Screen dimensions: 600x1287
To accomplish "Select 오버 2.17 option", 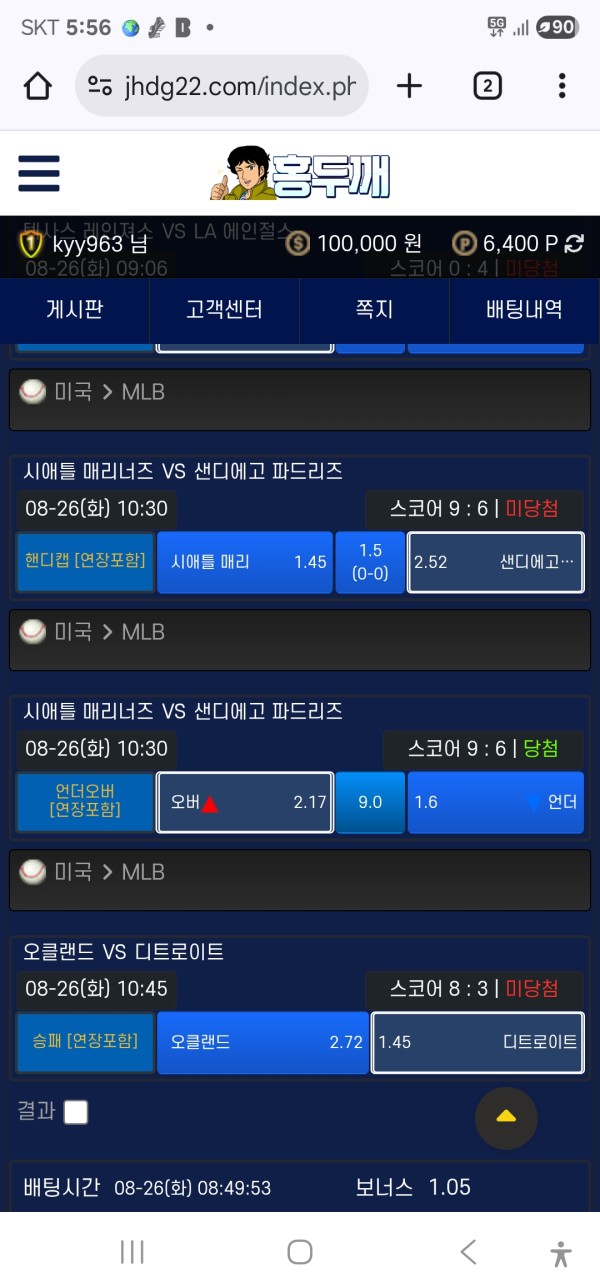I will [245, 802].
